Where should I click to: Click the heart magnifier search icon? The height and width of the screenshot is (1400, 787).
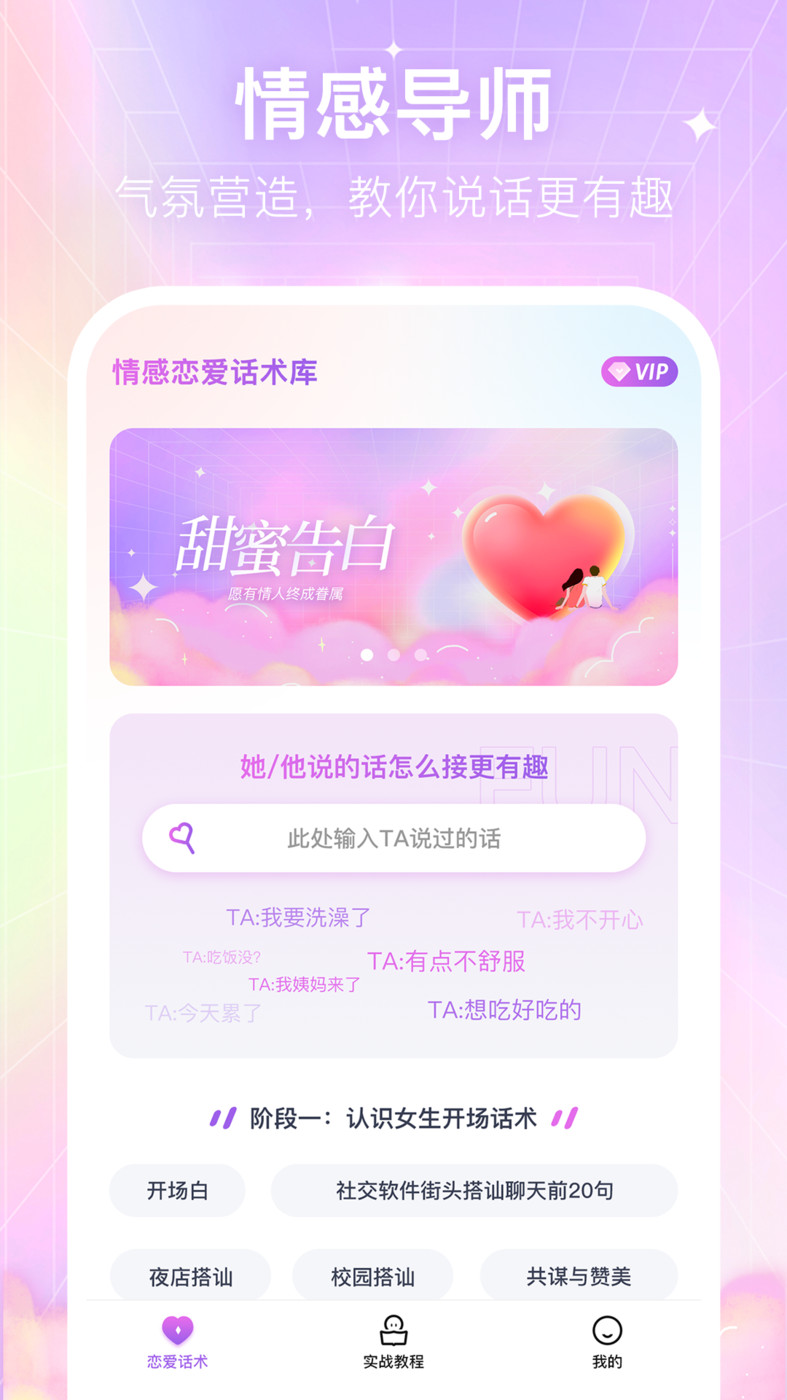click(x=182, y=838)
